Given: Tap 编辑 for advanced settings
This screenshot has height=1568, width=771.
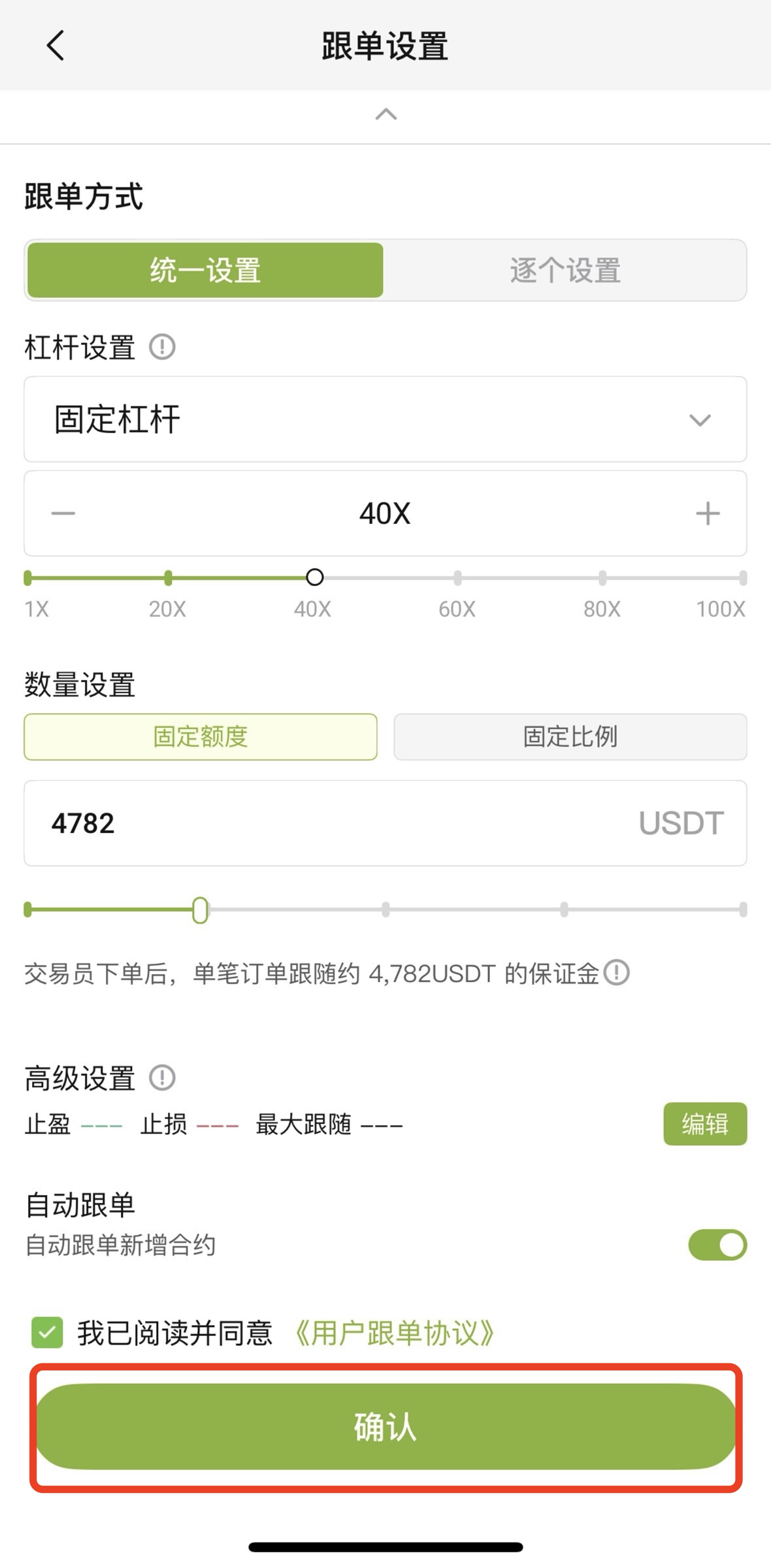Looking at the screenshot, I should coord(705,1124).
